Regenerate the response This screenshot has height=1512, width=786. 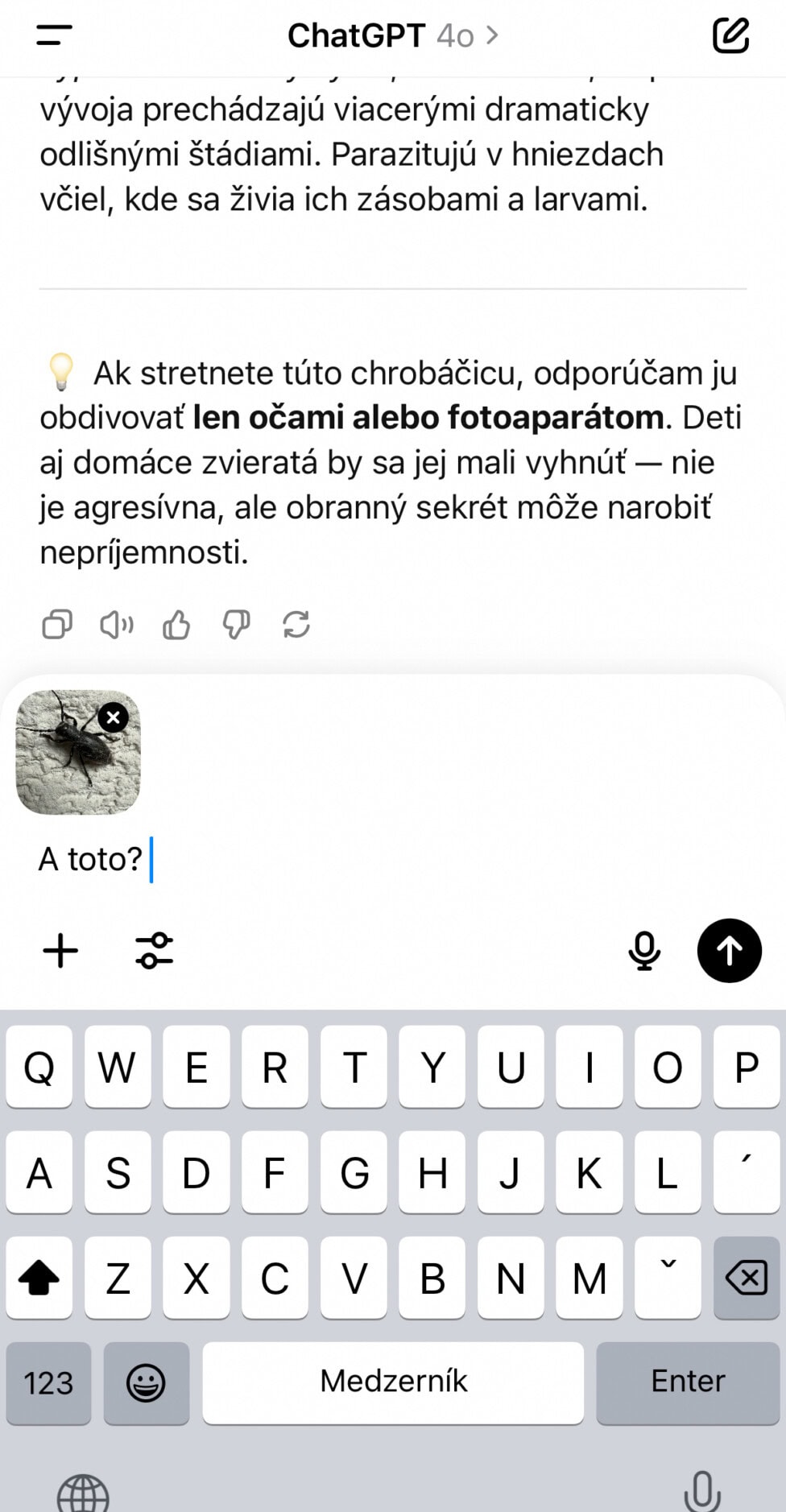(x=296, y=624)
